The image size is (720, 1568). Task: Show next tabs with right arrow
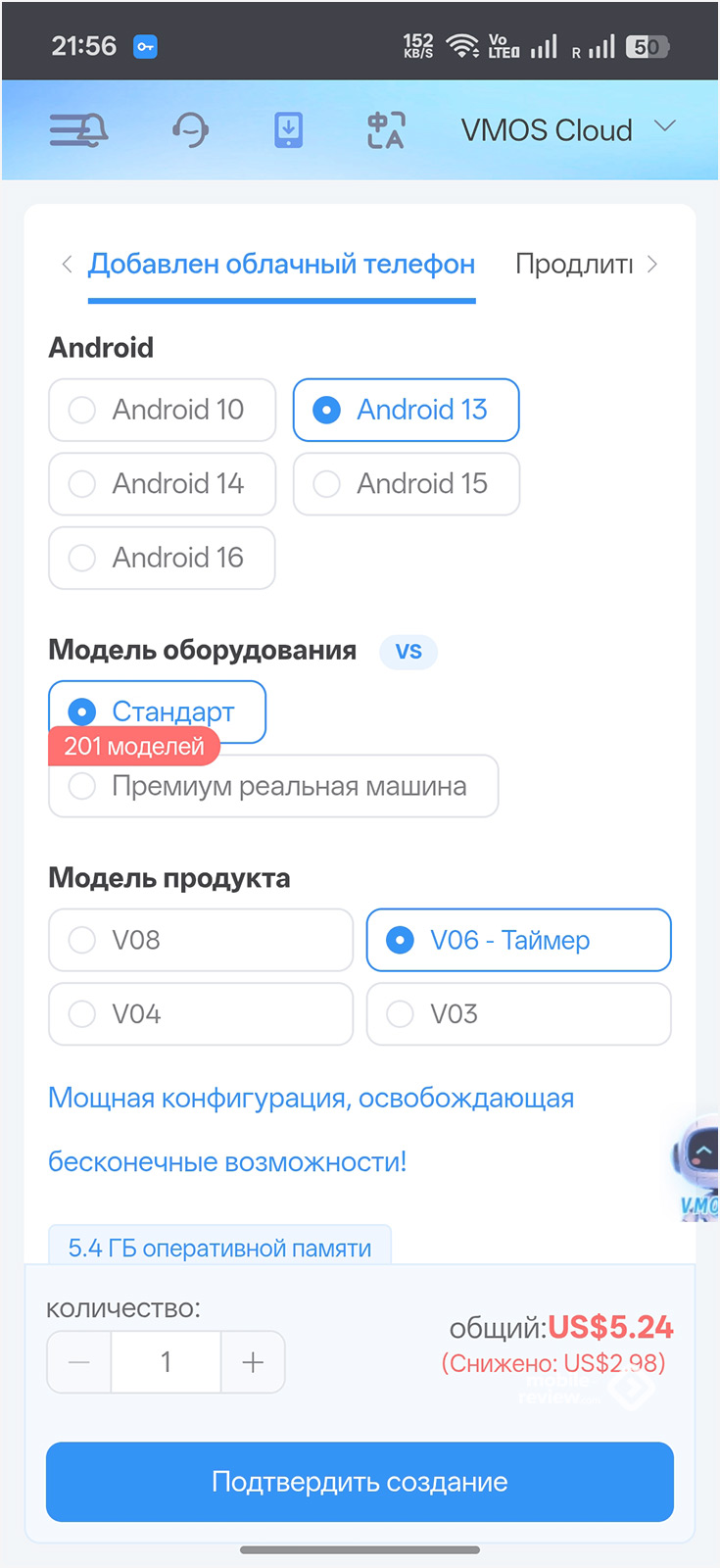pyautogui.click(x=653, y=265)
